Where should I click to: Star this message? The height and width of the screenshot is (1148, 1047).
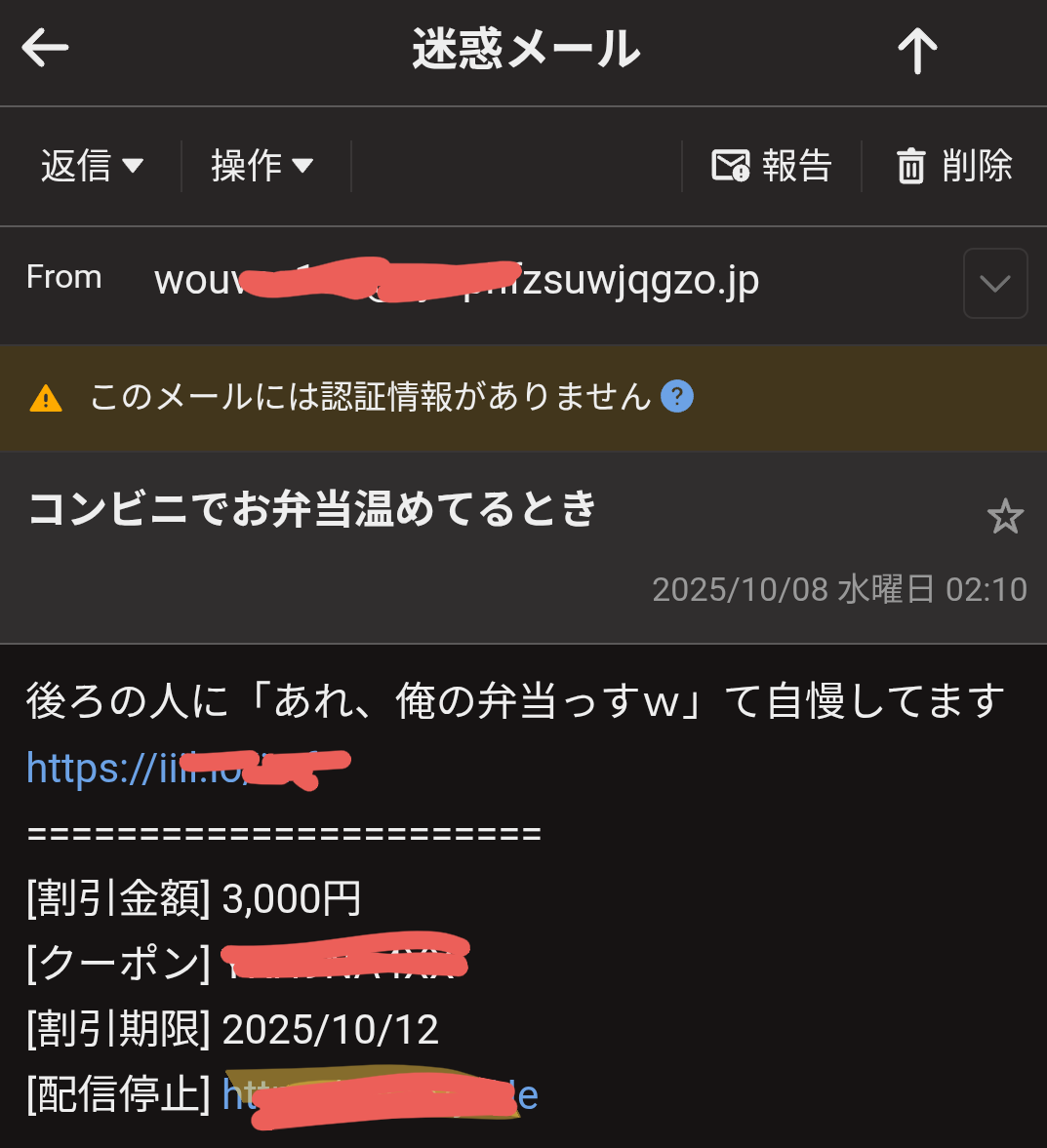point(1004,516)
